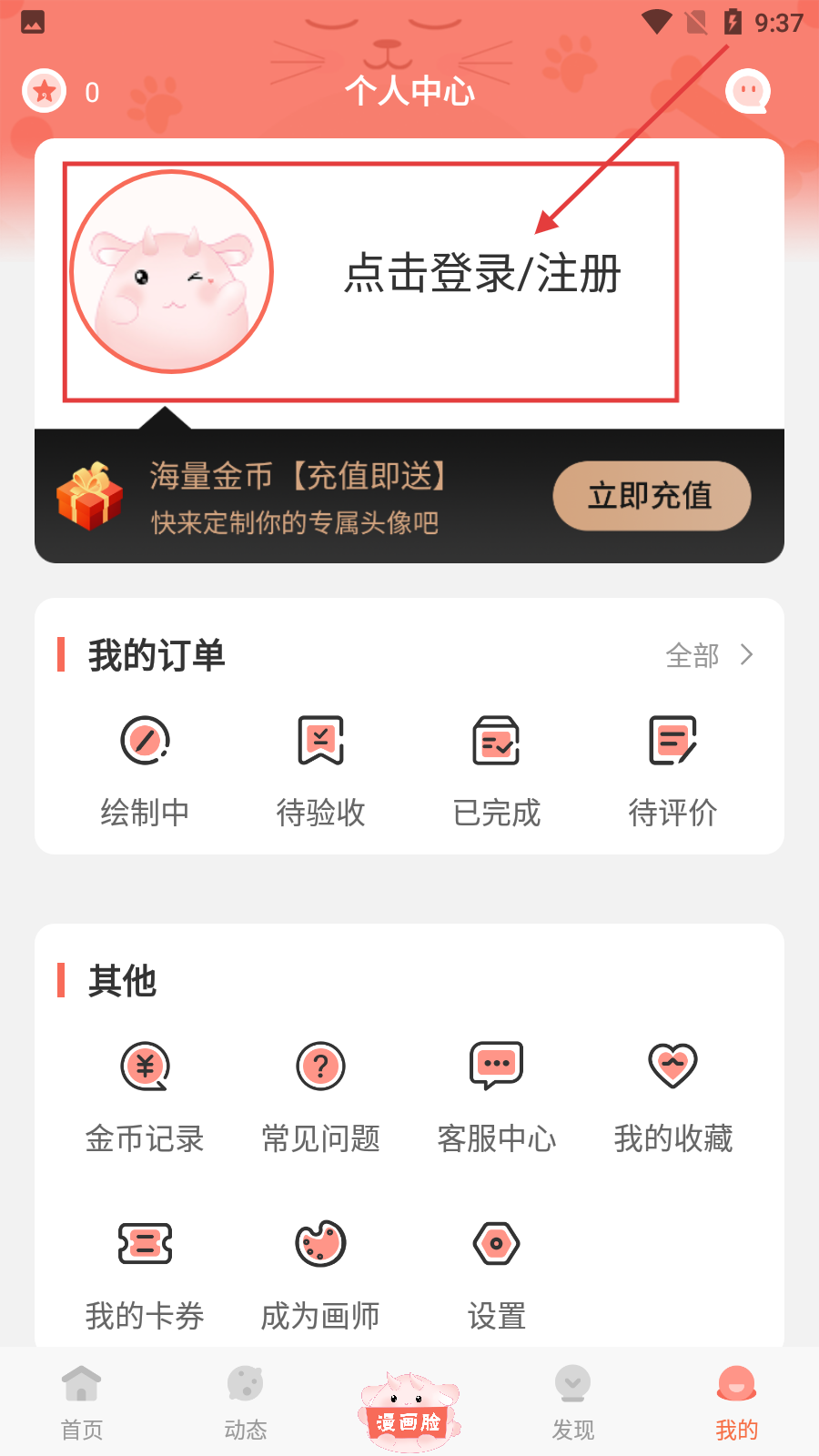This screenshot has width=819, height=1456.
Task: Tap 点击登录/注册 to log in
Action: pyautogui.click(x=482, y=274)
